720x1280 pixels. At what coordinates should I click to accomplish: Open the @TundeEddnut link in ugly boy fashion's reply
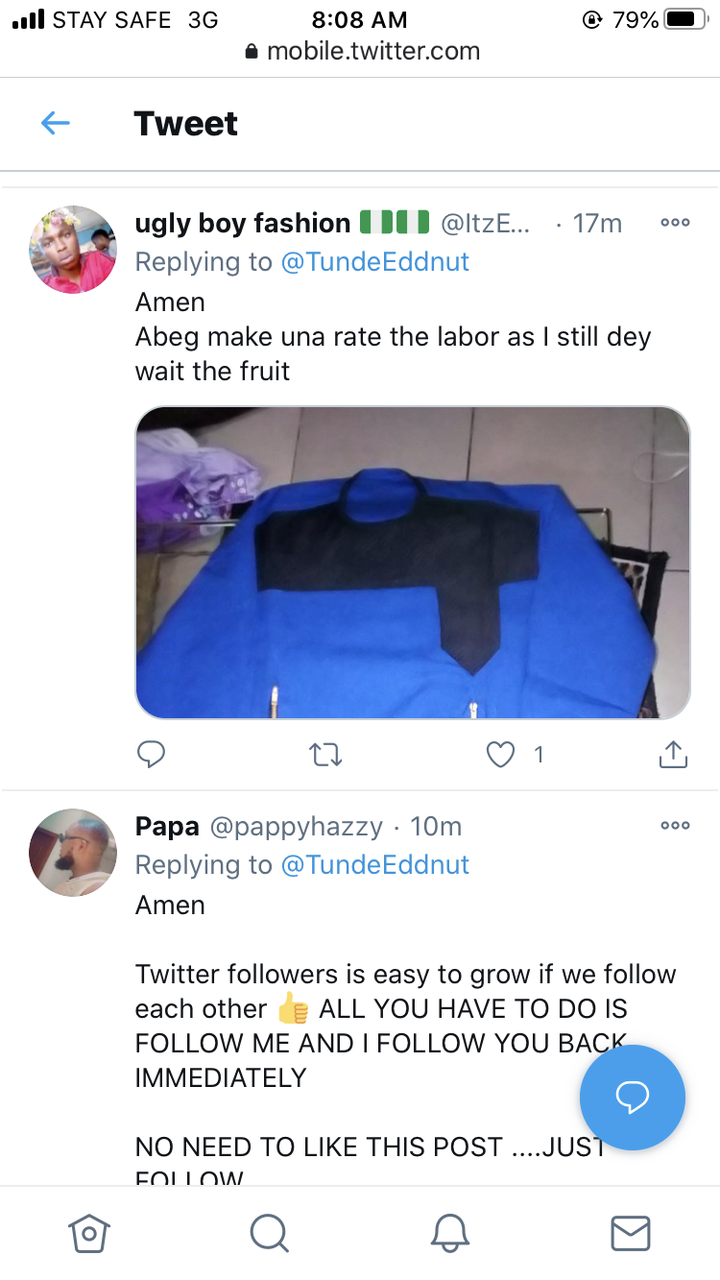374,262
